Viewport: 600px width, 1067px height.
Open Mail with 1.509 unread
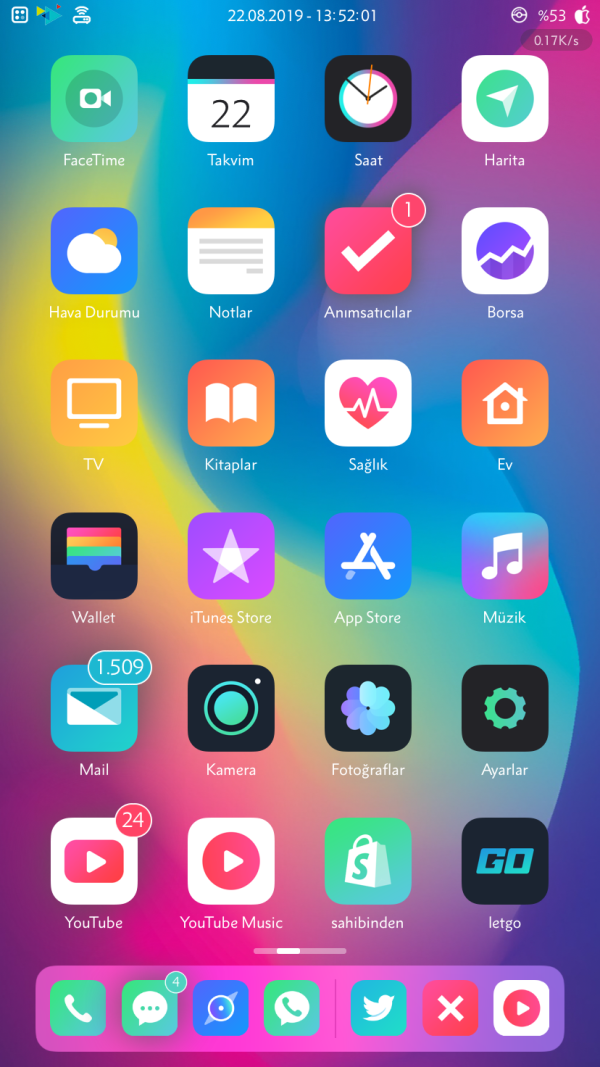pyautogui.click(x=94, y=708)
